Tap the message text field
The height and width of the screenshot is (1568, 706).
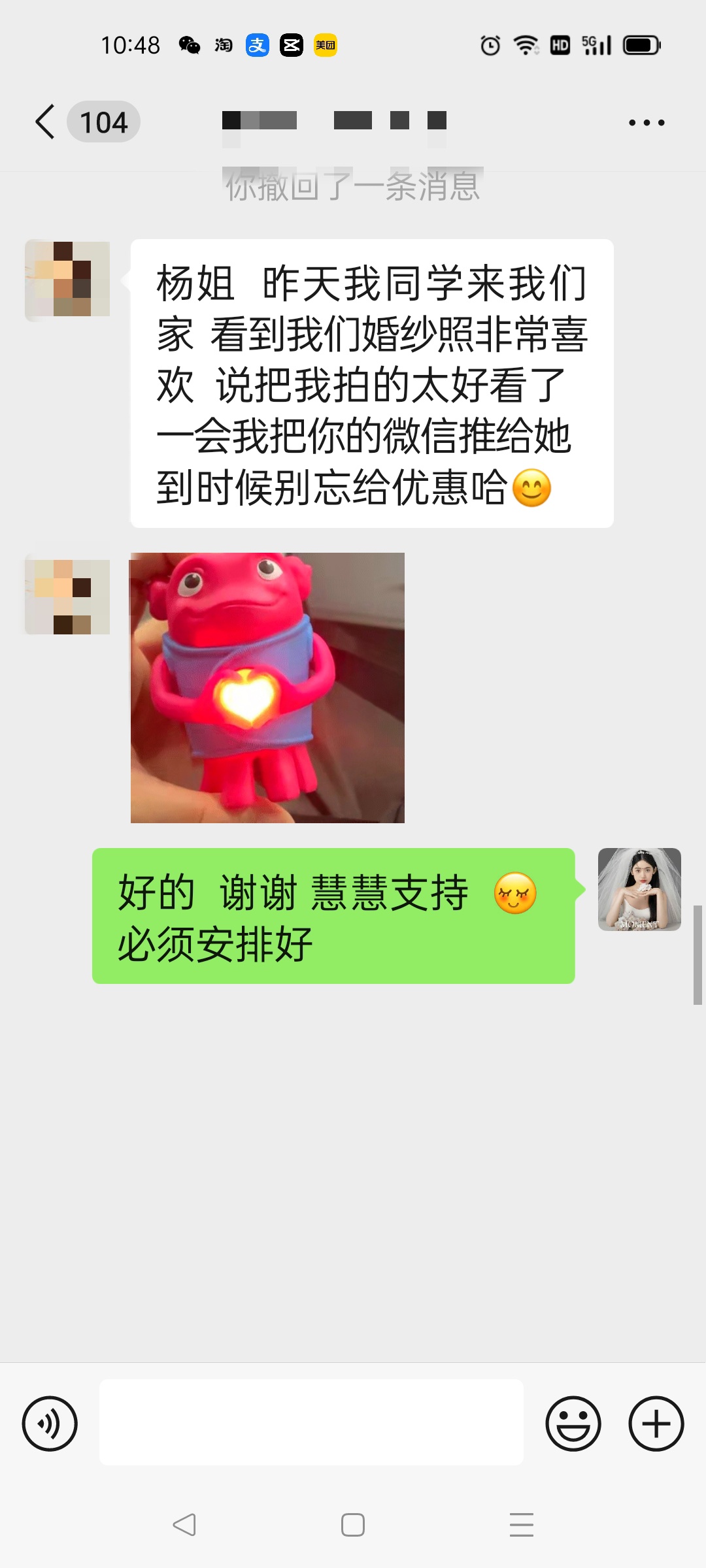(x=311, y=1422)
